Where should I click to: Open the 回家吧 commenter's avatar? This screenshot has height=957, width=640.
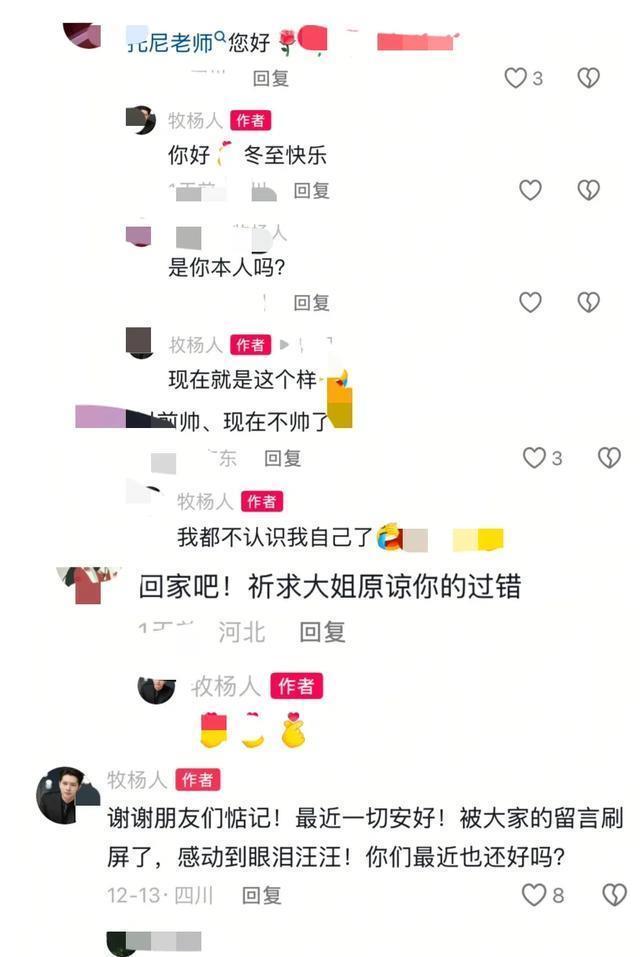pos(88,584)
